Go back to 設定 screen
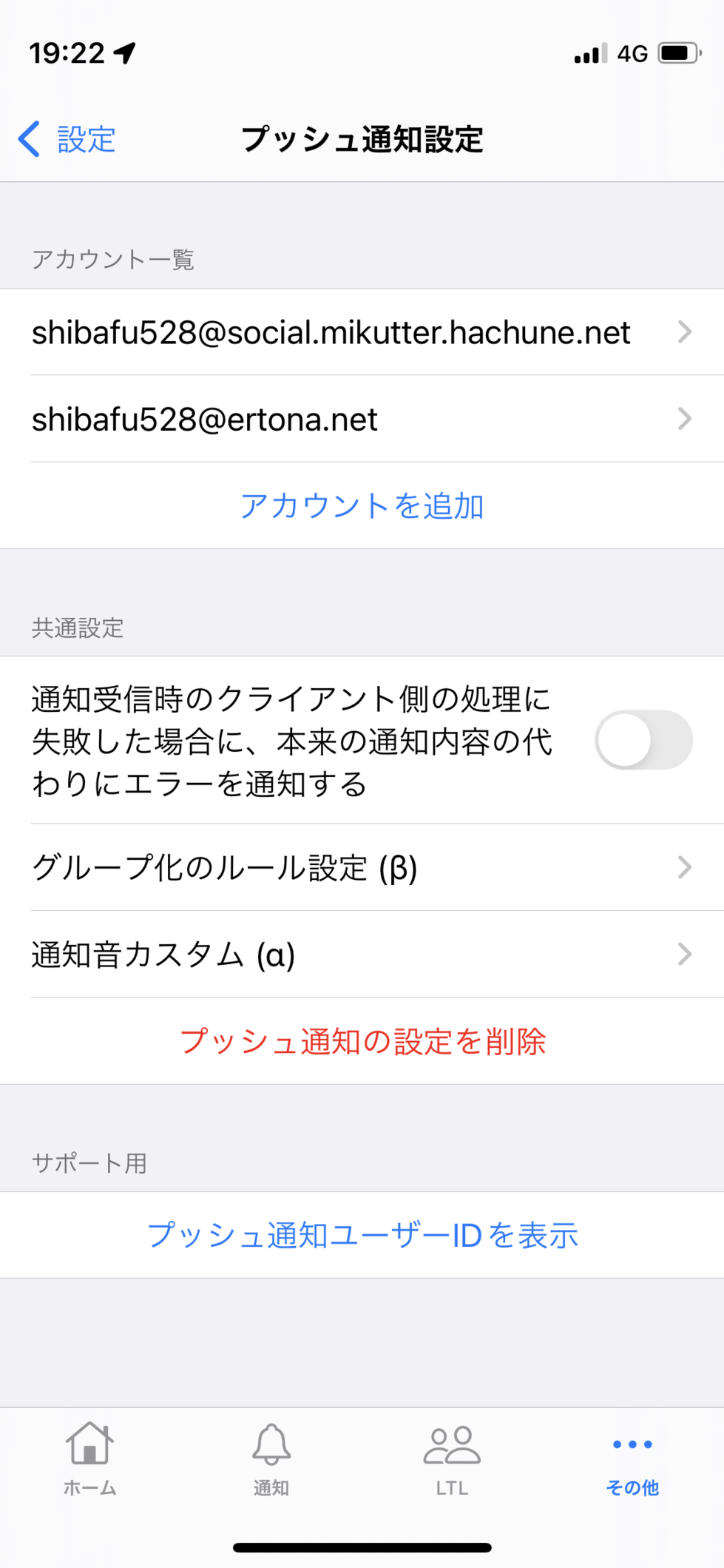 click(68, 139)
